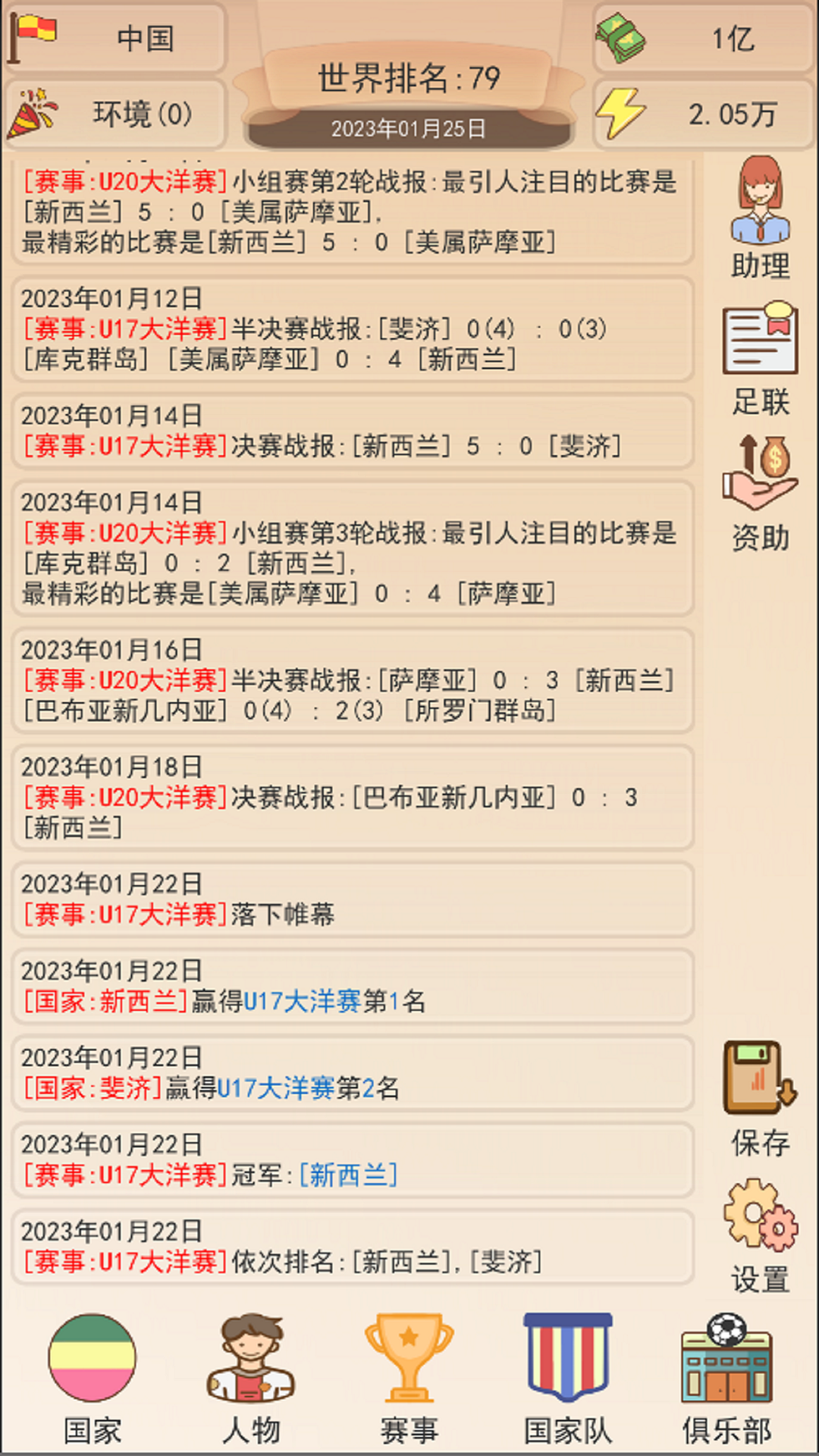This screenshot has height=1456, width=819.
Task: Tap the 世界排名:79 ranking banner
Action: tap(409, 79)
